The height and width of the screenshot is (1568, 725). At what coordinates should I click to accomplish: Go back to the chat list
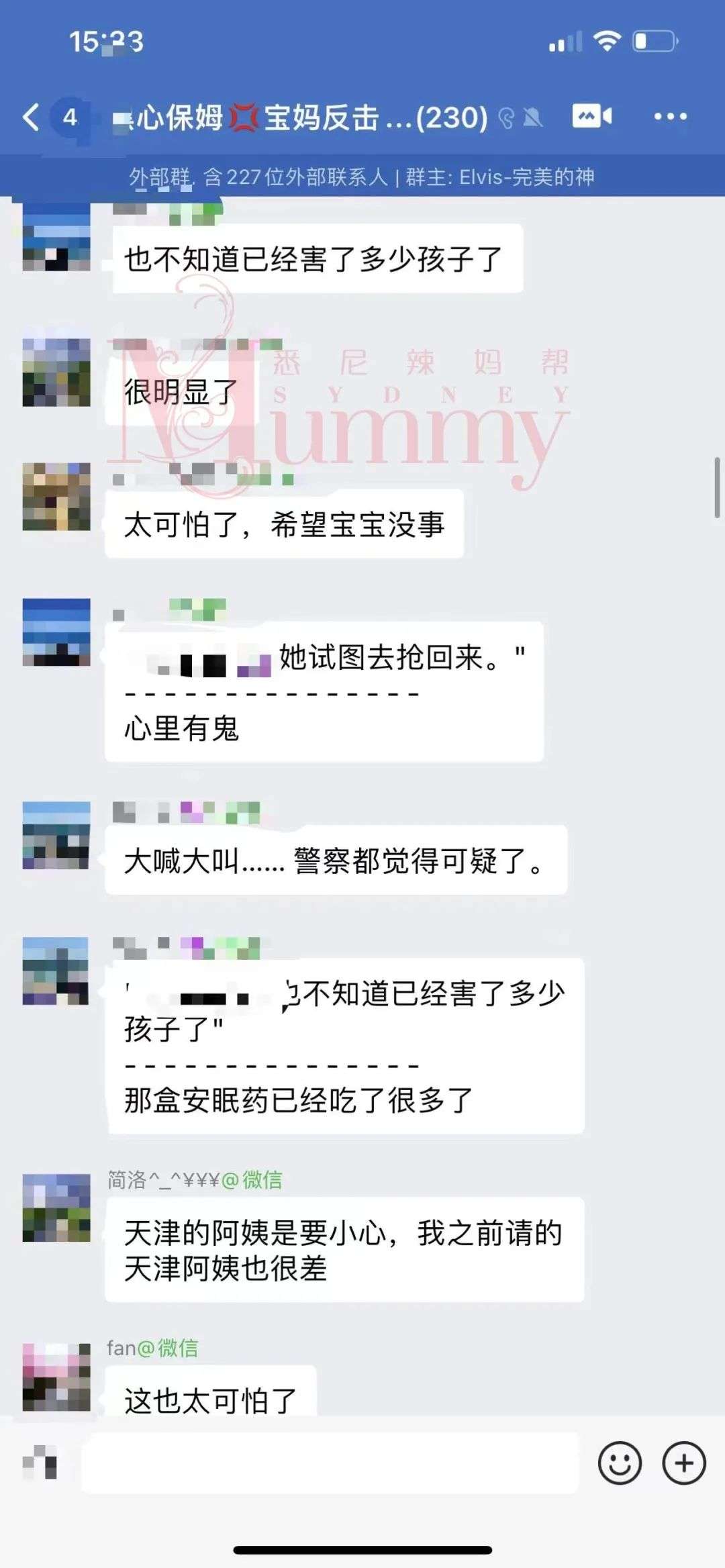pyautogui.click(x=32, y=117)
